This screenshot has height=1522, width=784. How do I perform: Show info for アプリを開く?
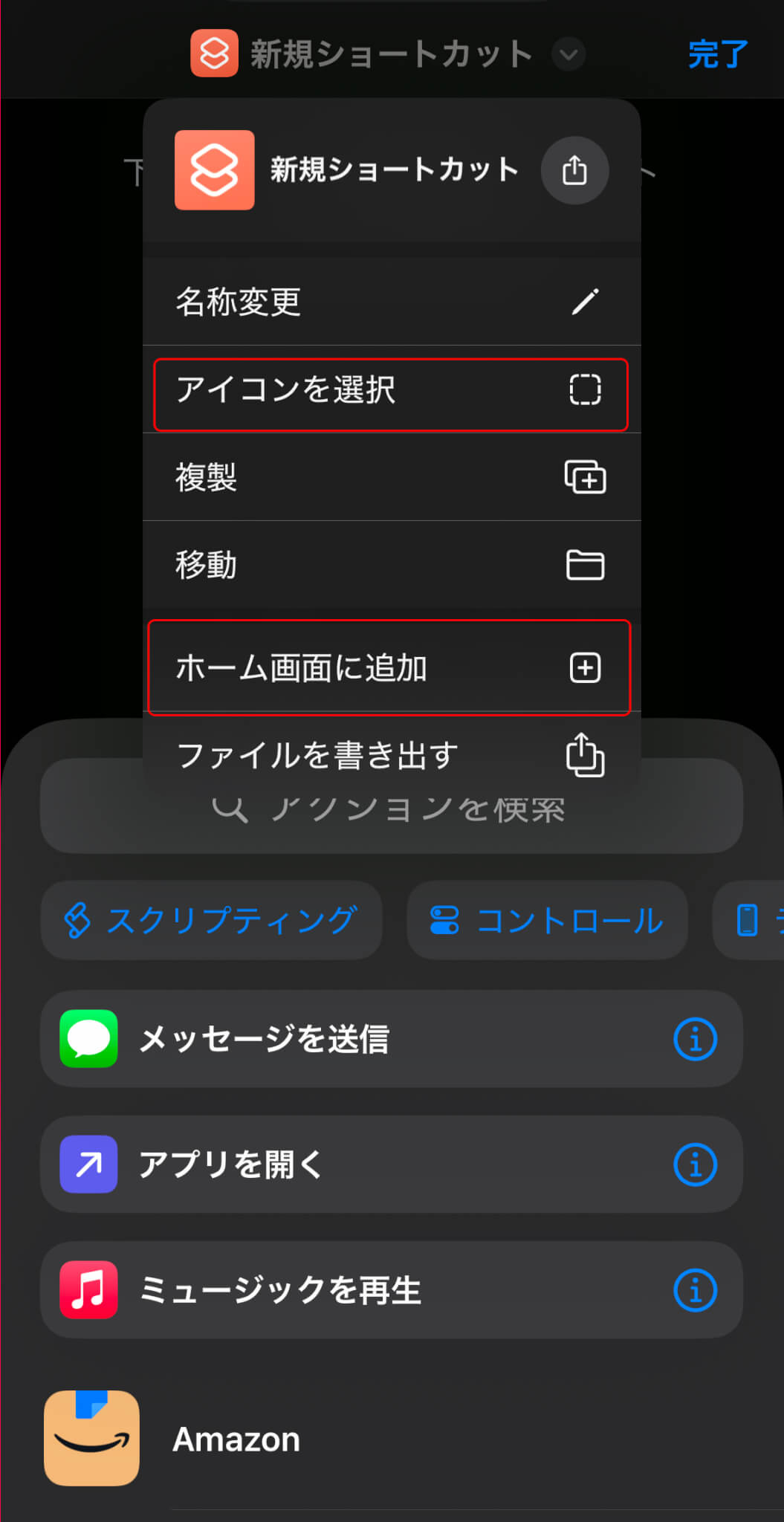pyautogui.click(x=695, y=1164)
